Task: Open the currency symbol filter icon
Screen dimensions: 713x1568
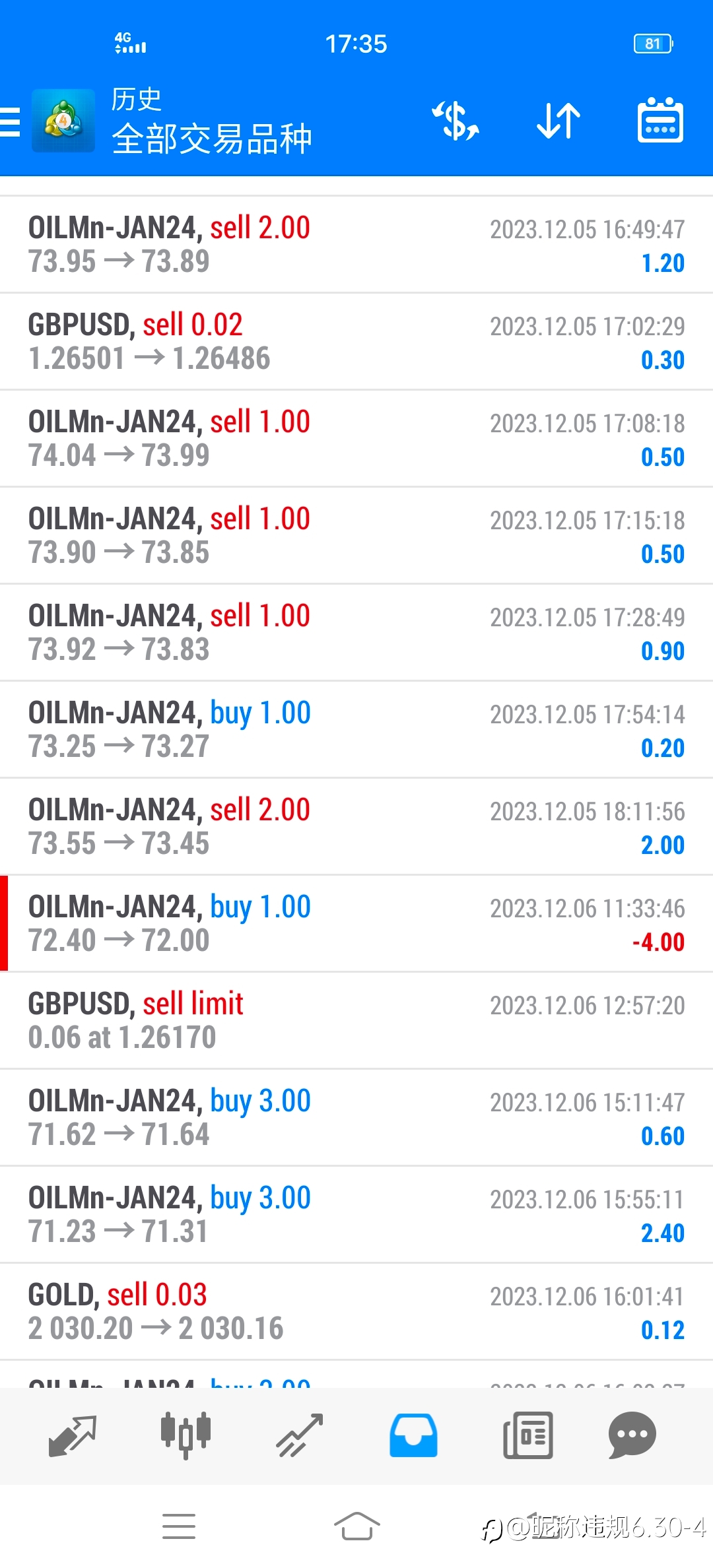Action: [x=456, y=121]
